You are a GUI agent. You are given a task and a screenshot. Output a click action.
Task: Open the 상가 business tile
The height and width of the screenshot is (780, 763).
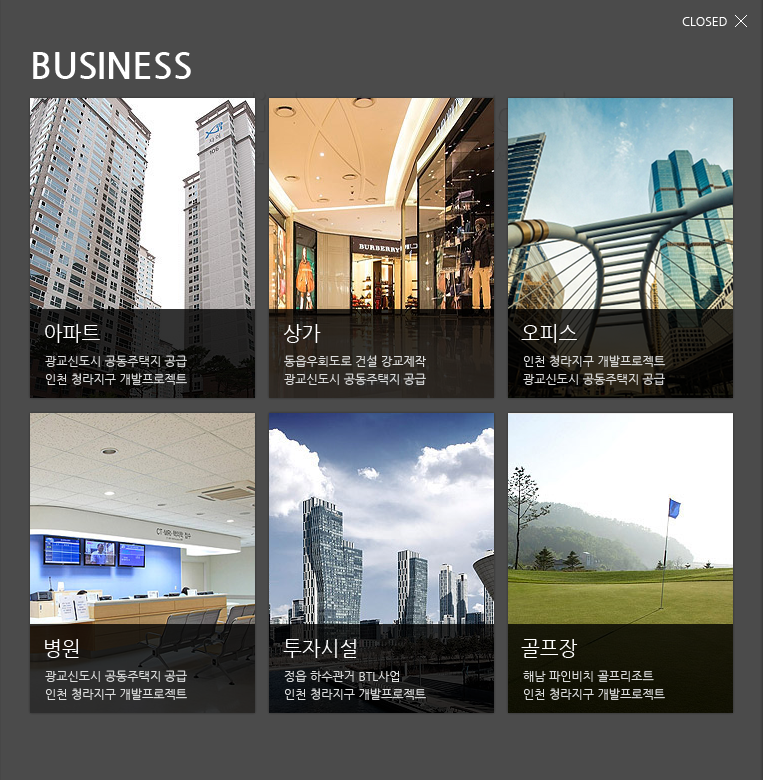click(381, 247)
